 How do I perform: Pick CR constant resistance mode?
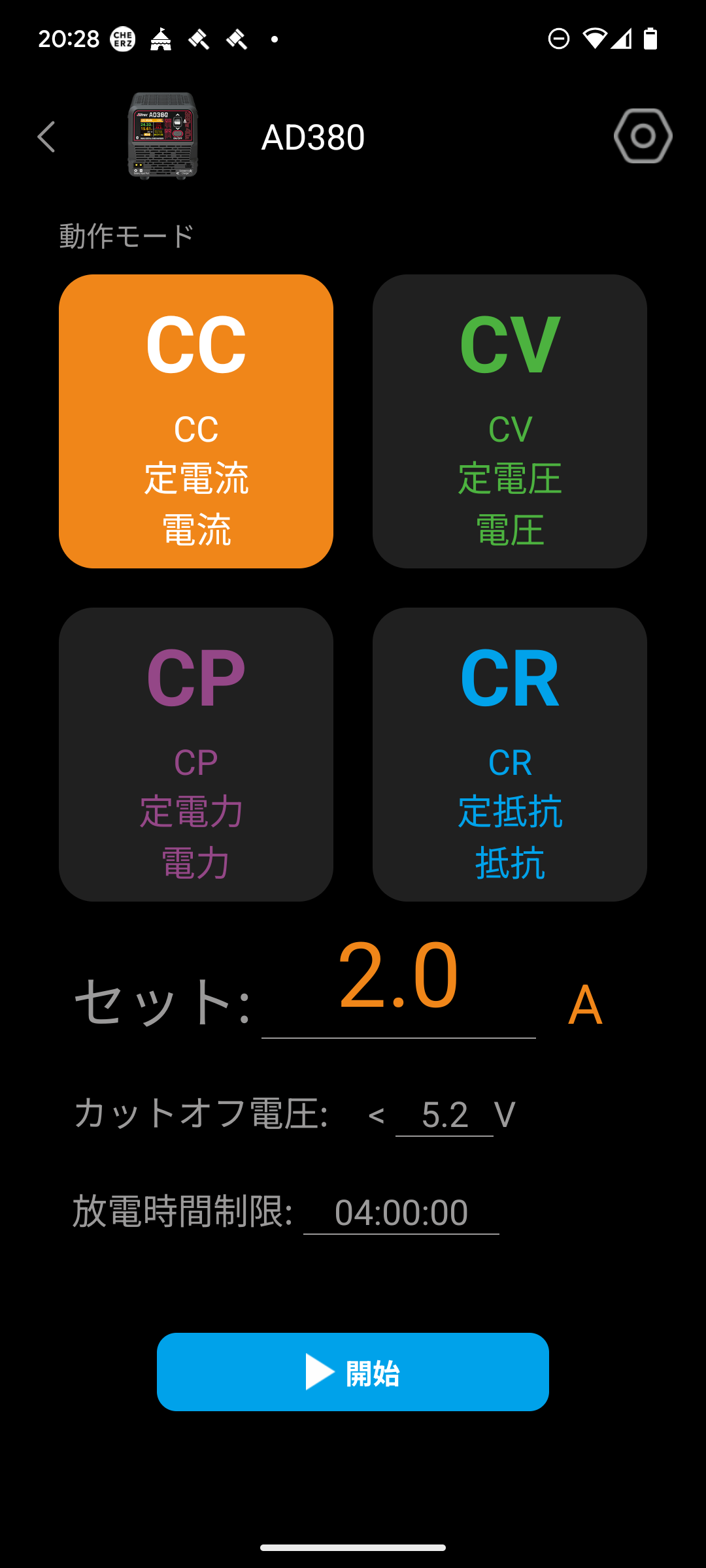[510, 755]
